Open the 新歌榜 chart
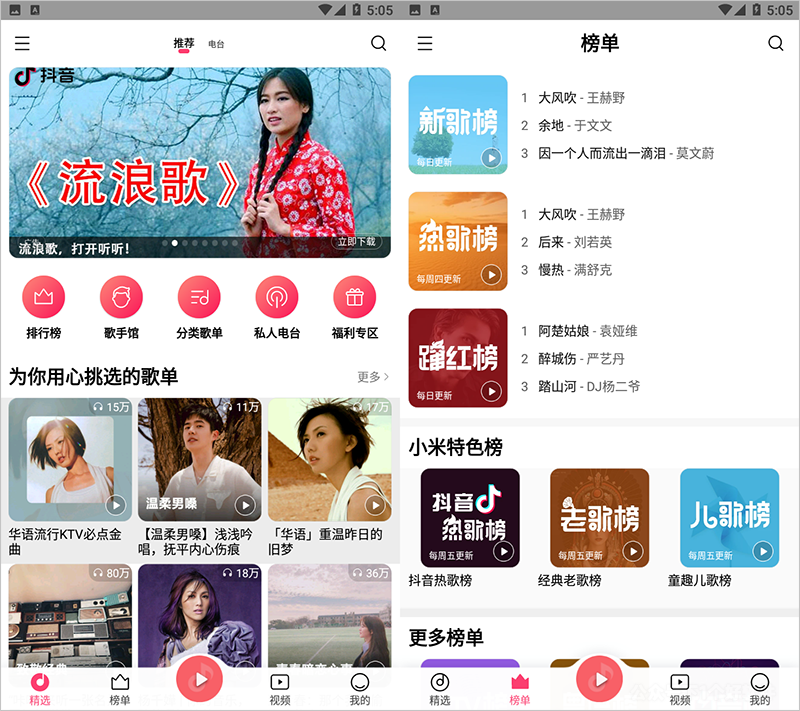Image resolution: width=800 pixels, height=711 pixels. (x=458, y=125)
